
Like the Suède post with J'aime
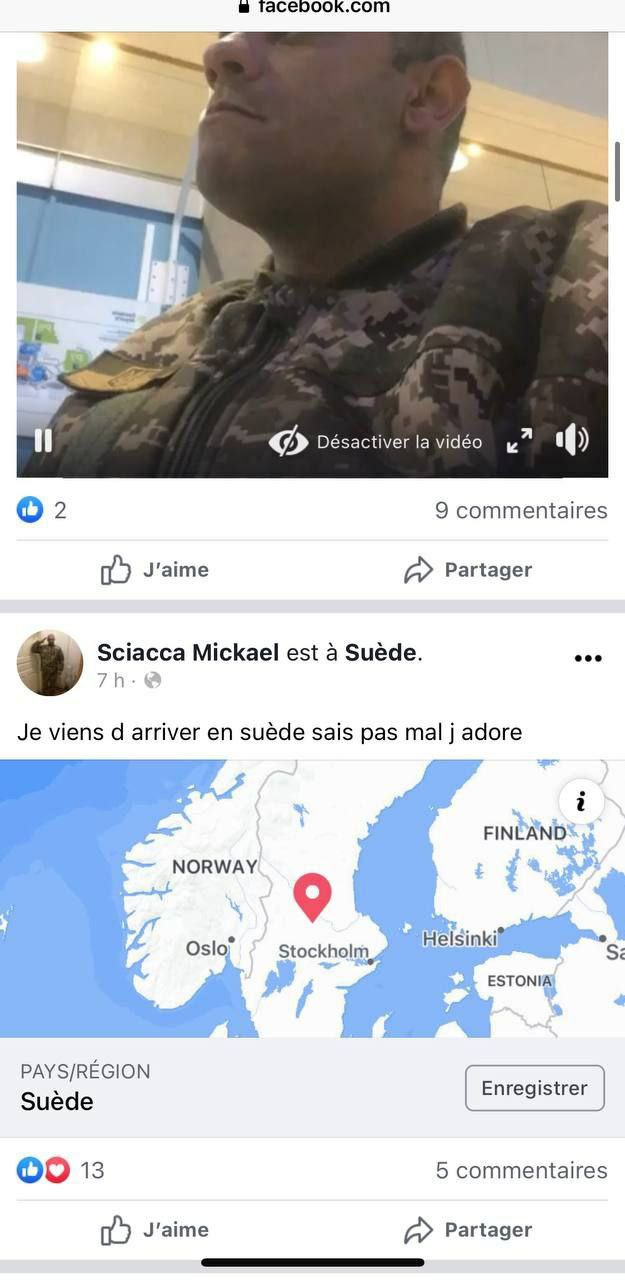tap(155, 1230)
